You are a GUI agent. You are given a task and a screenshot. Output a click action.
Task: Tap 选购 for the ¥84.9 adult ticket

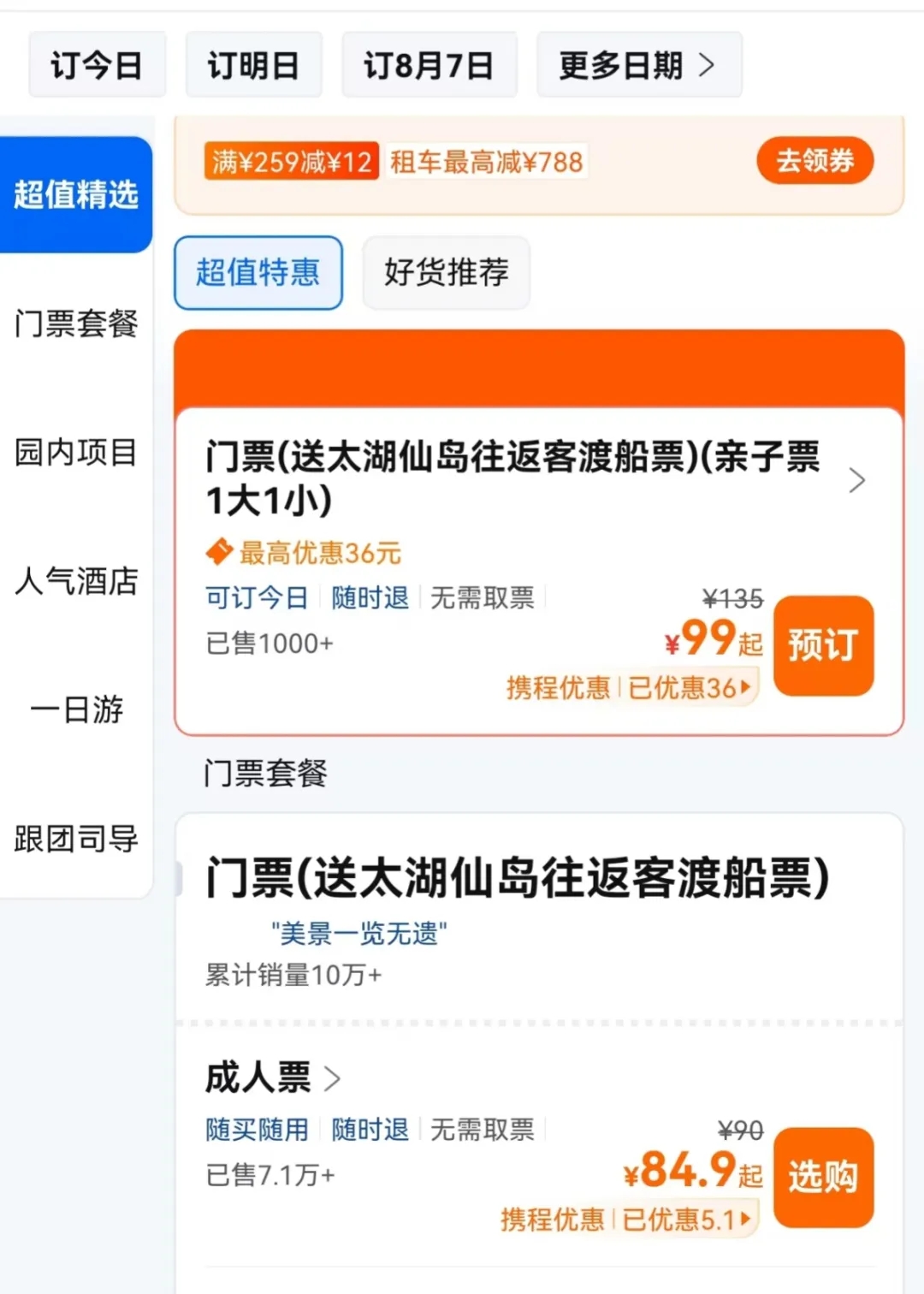823,1178
